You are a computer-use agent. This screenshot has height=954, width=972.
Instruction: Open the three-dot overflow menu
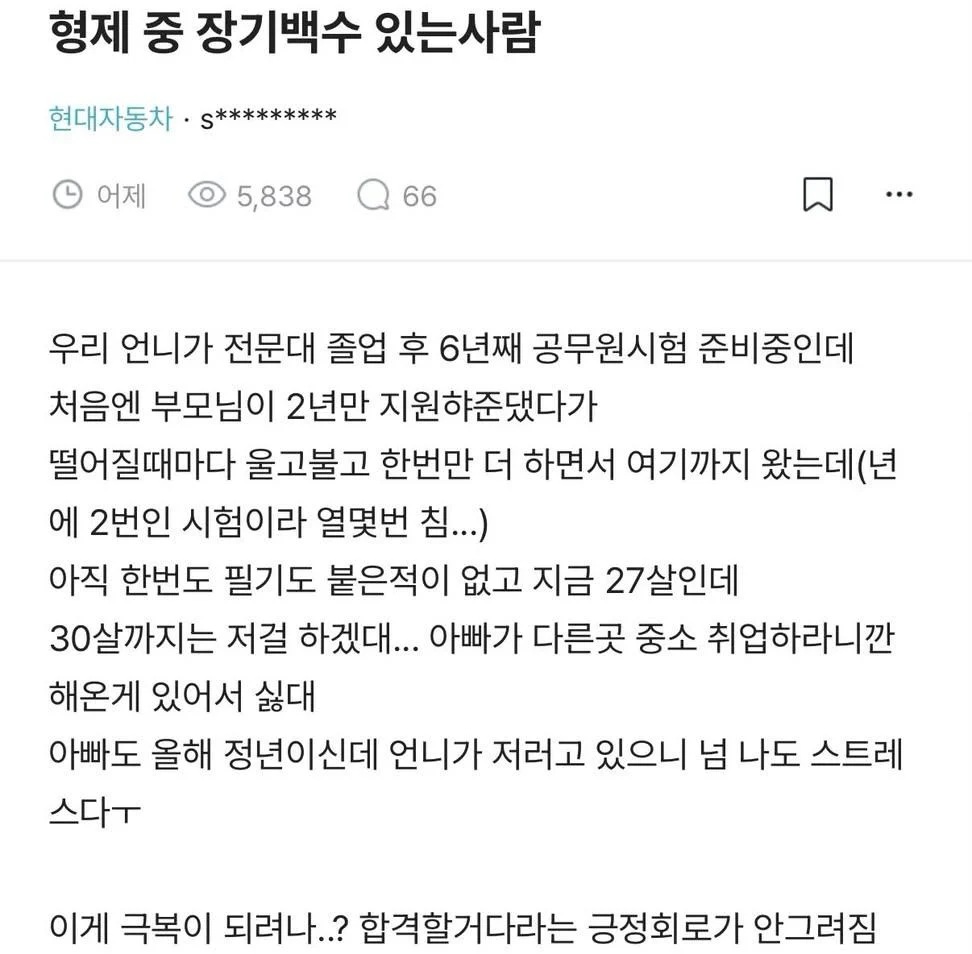click(899, 194)
